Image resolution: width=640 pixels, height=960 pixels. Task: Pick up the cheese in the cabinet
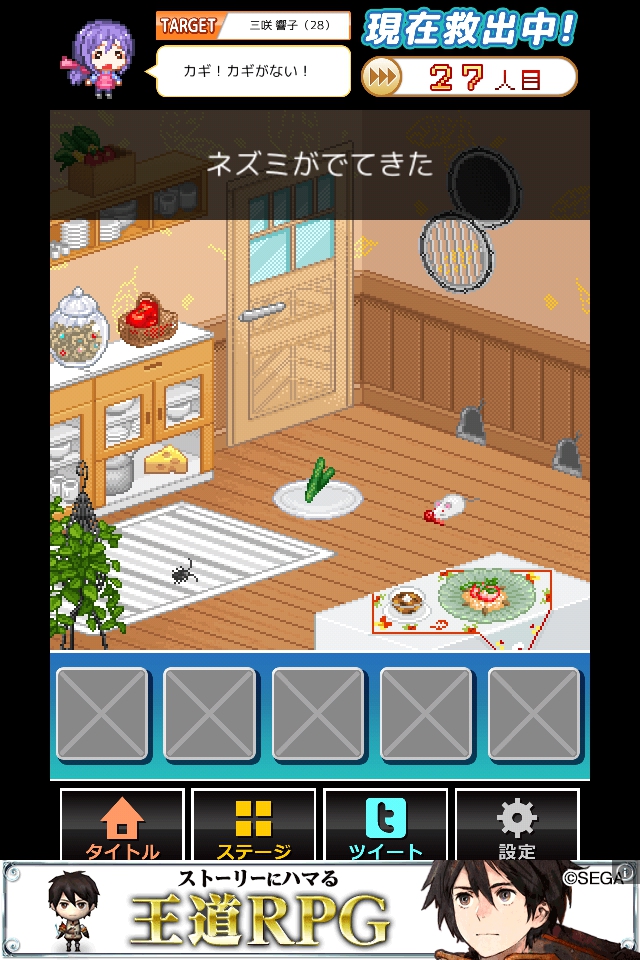165,459
